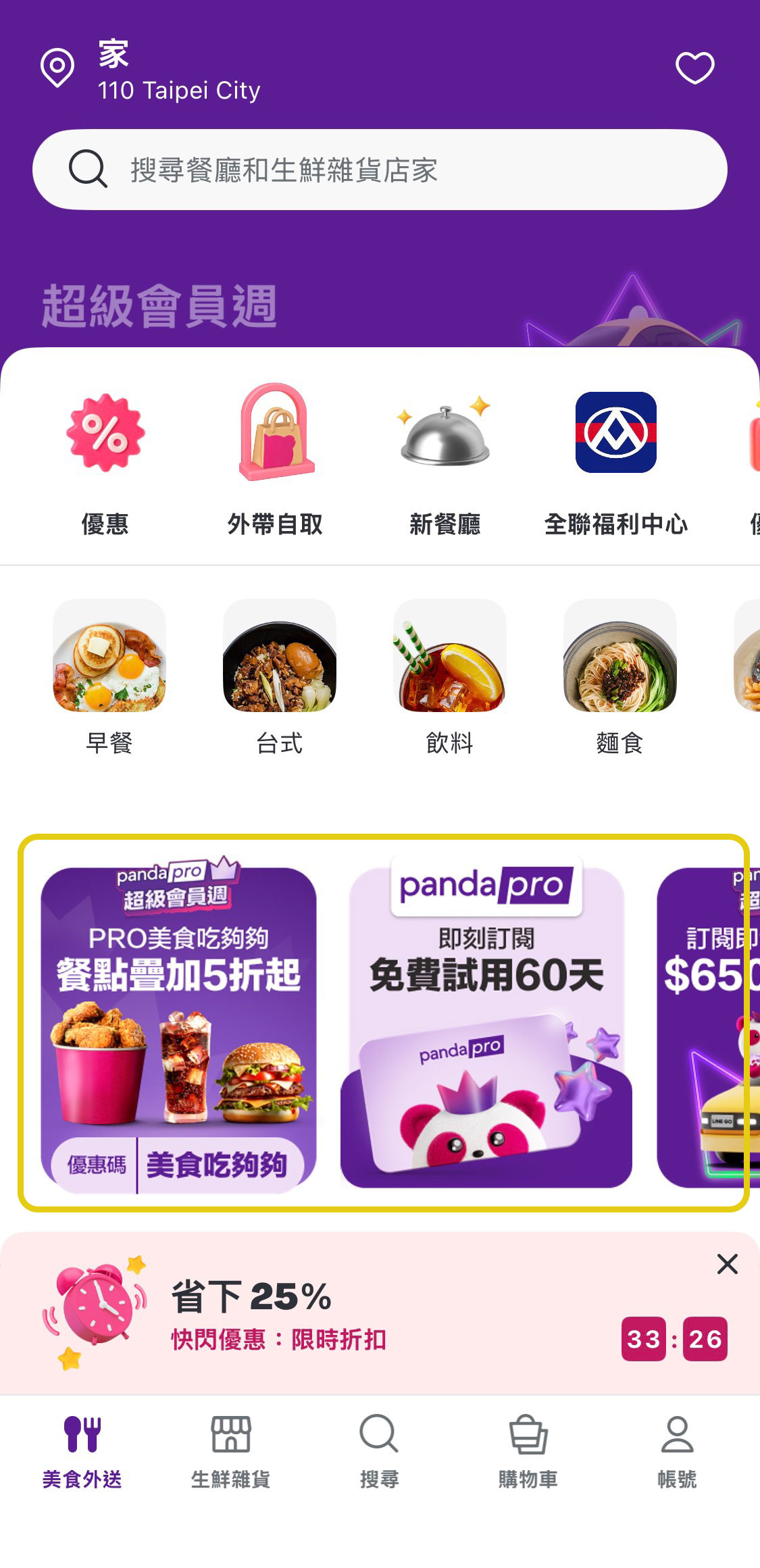Tap the restaurant and grocery search box
Viewport: 760px width, 1568px height.
[379, 170]
